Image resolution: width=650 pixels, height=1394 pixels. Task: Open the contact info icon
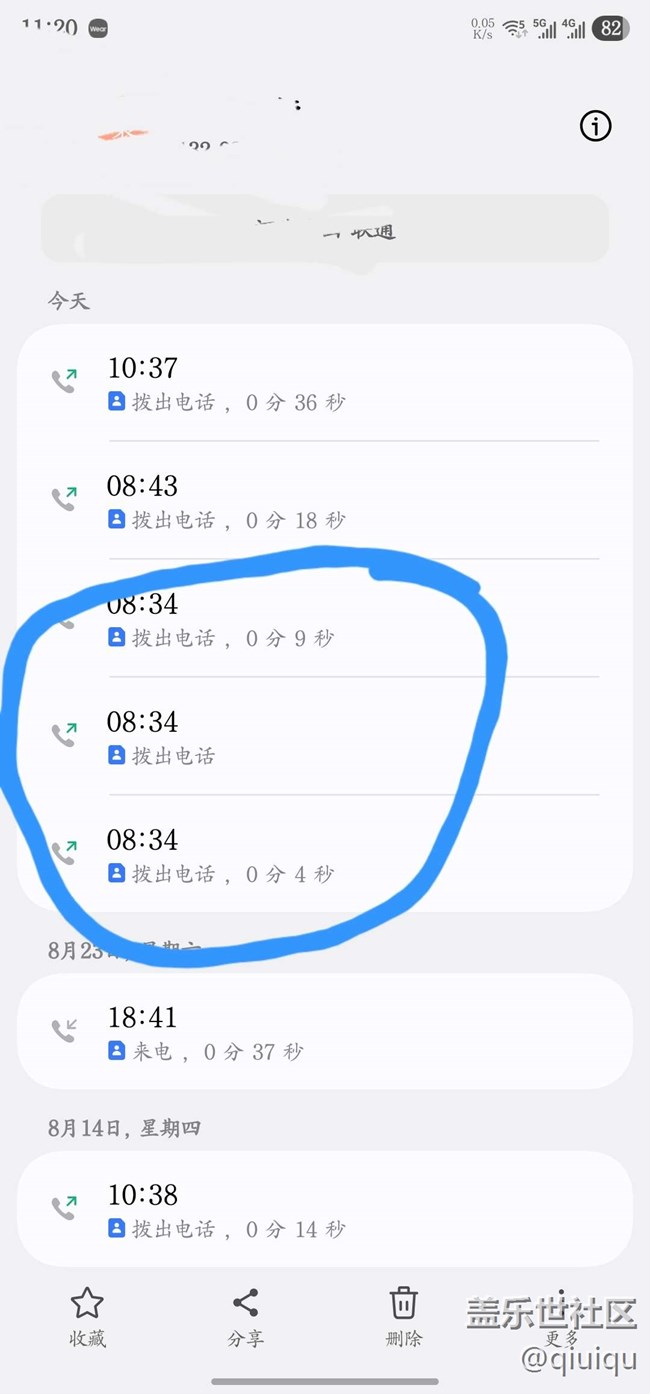pyautogui.click(x=596, y=126)
